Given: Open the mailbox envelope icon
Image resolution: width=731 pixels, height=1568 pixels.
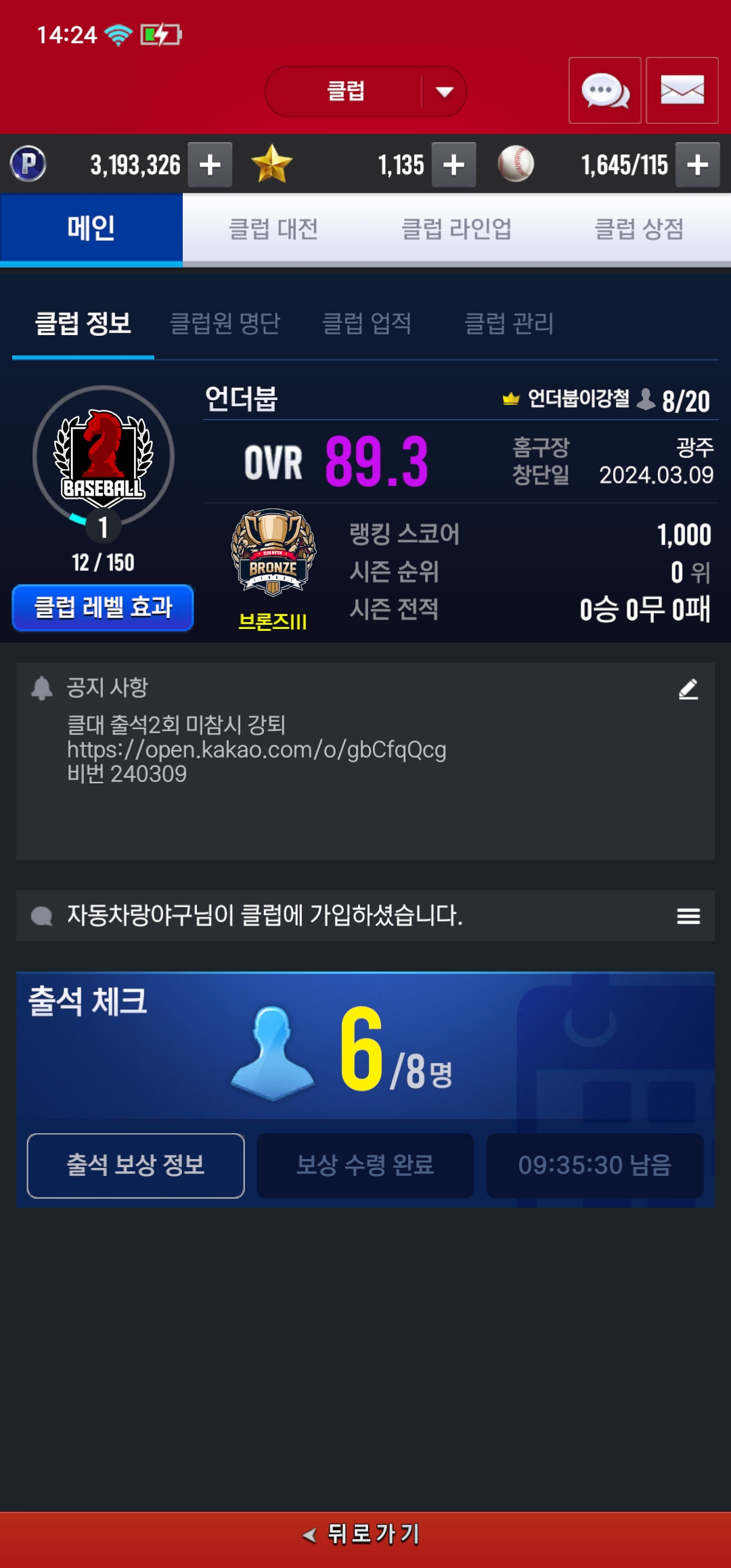Looking at the screenshot, I should (682, 91).
